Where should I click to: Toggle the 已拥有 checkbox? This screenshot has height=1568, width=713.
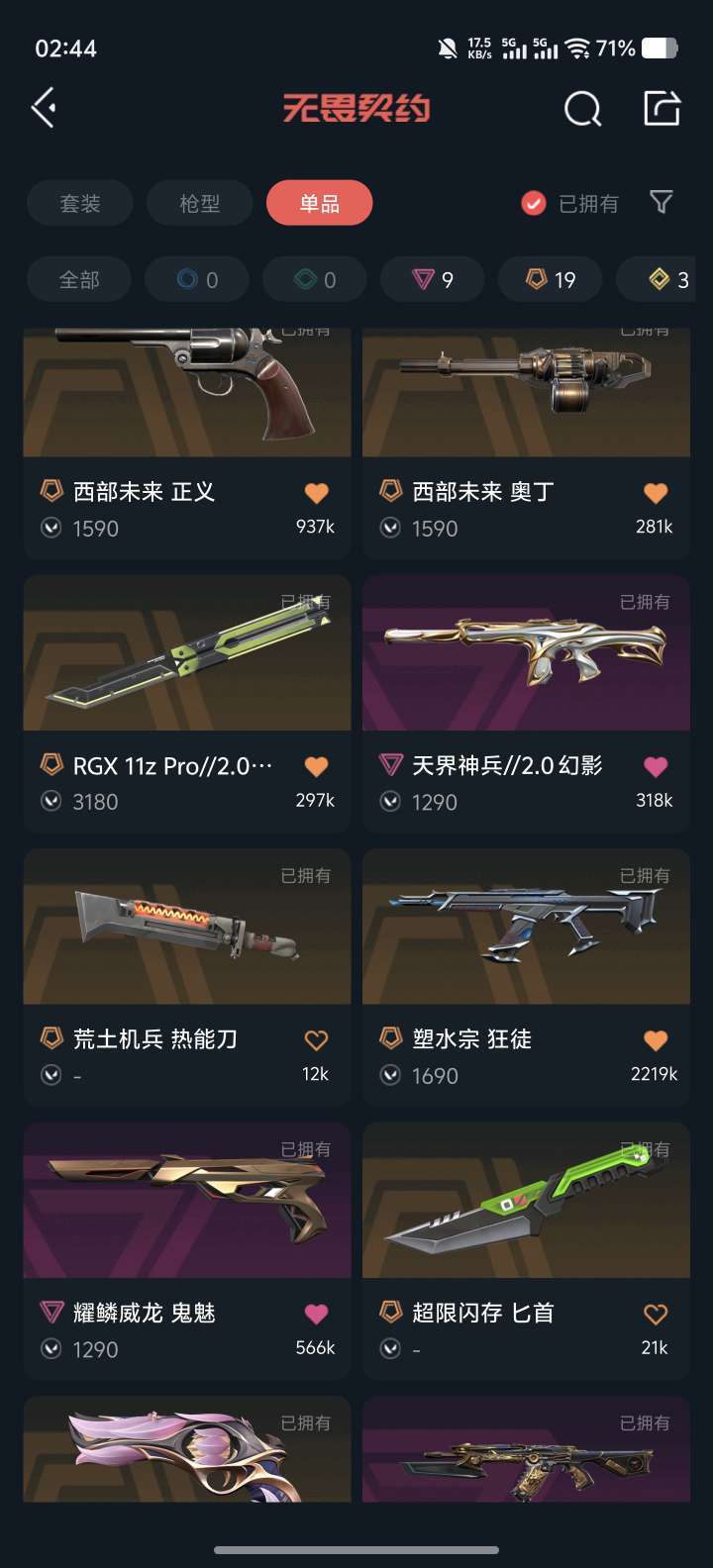click(x=534, y=204)
